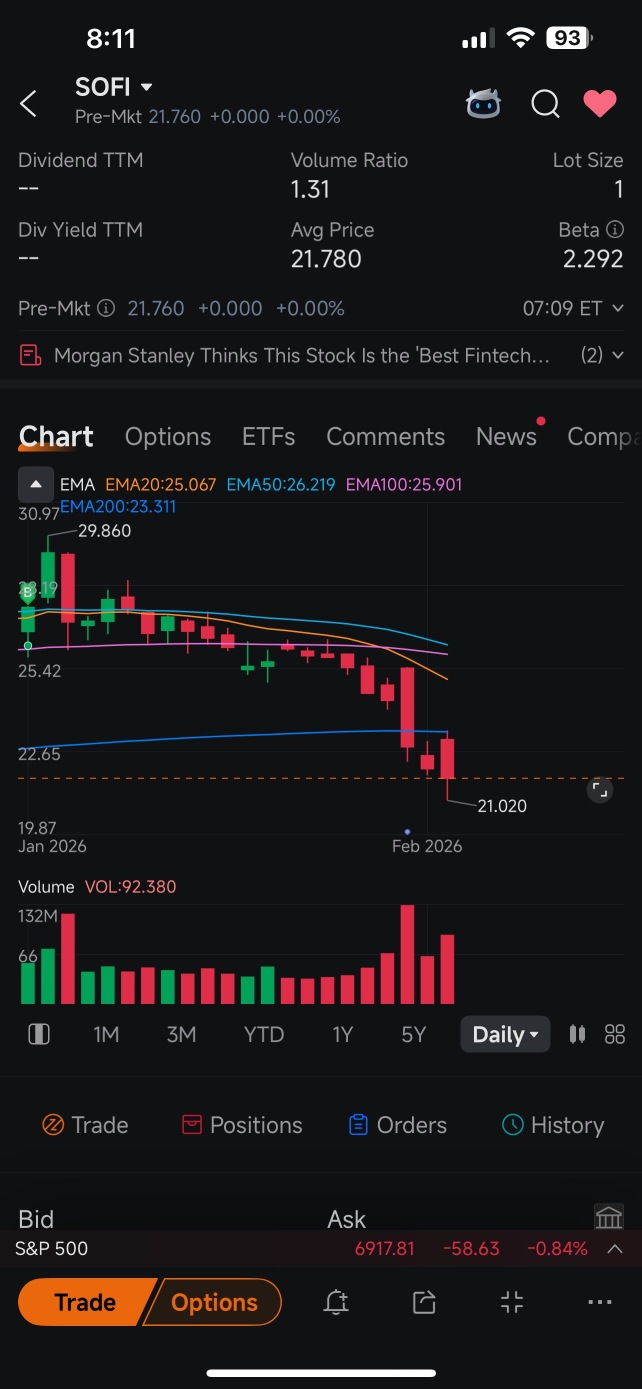Select the 3M chart range
The height and width of the screenshot is (1389, 642).
(181, 1034)
